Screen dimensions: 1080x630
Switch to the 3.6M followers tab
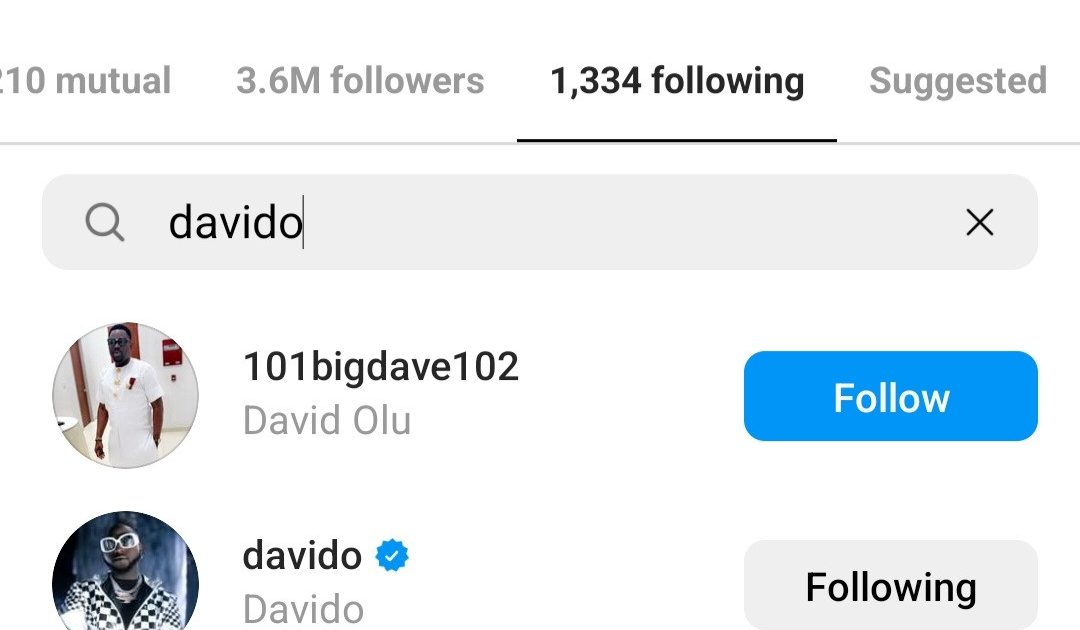360,81
